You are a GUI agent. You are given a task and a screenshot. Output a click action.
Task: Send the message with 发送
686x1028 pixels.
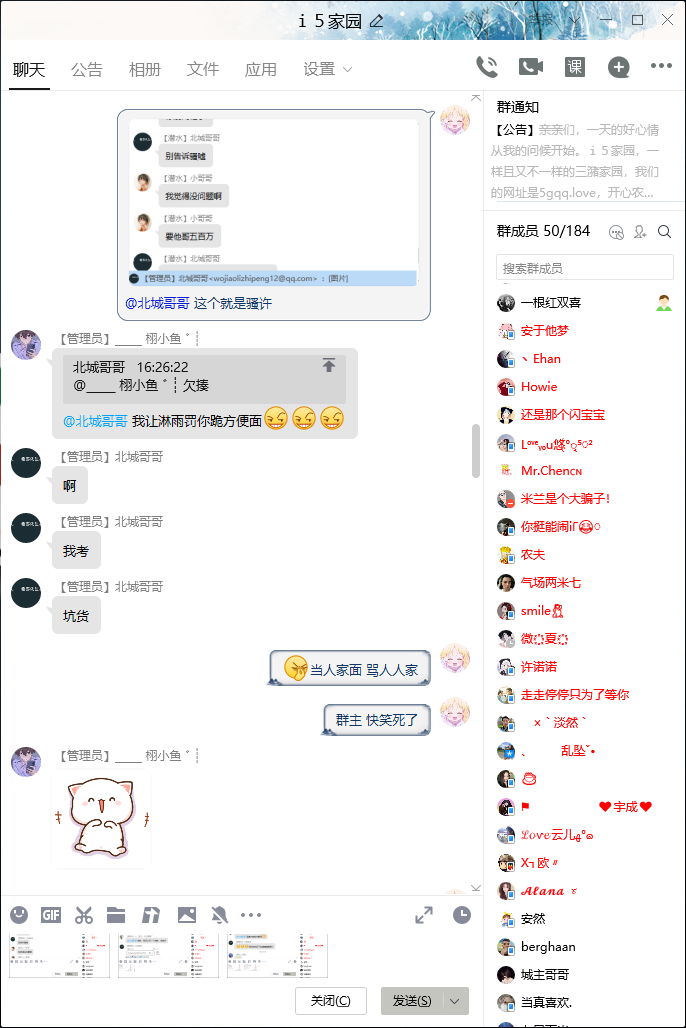click(412, 1001)
